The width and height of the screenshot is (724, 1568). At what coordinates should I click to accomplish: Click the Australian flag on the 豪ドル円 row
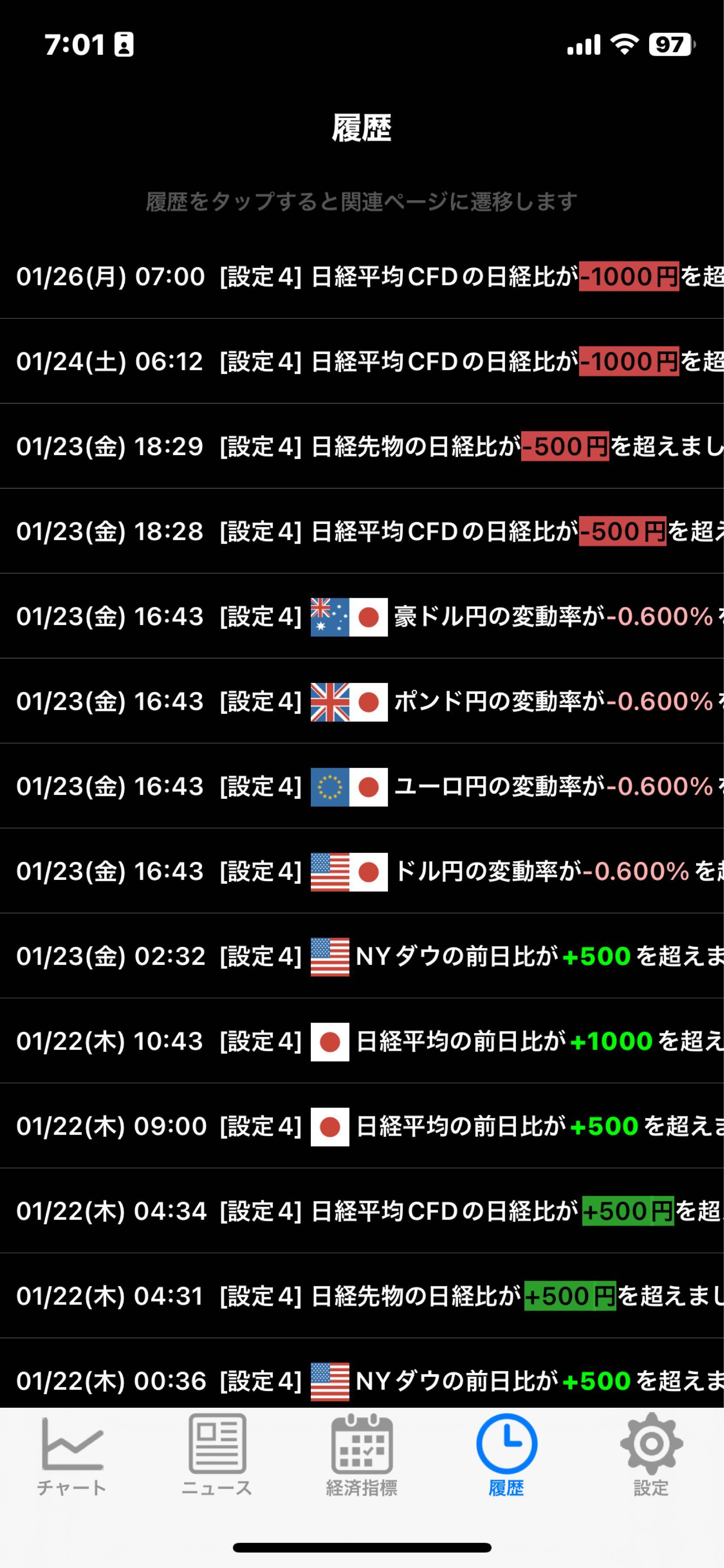tap(329, 616)
